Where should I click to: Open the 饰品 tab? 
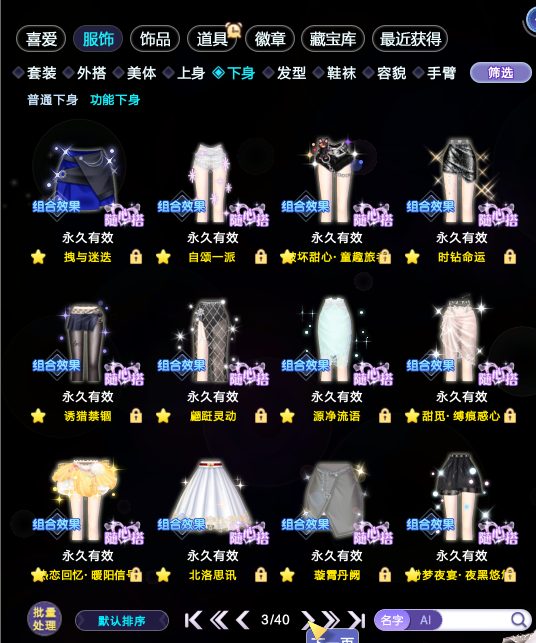point(155,39)
